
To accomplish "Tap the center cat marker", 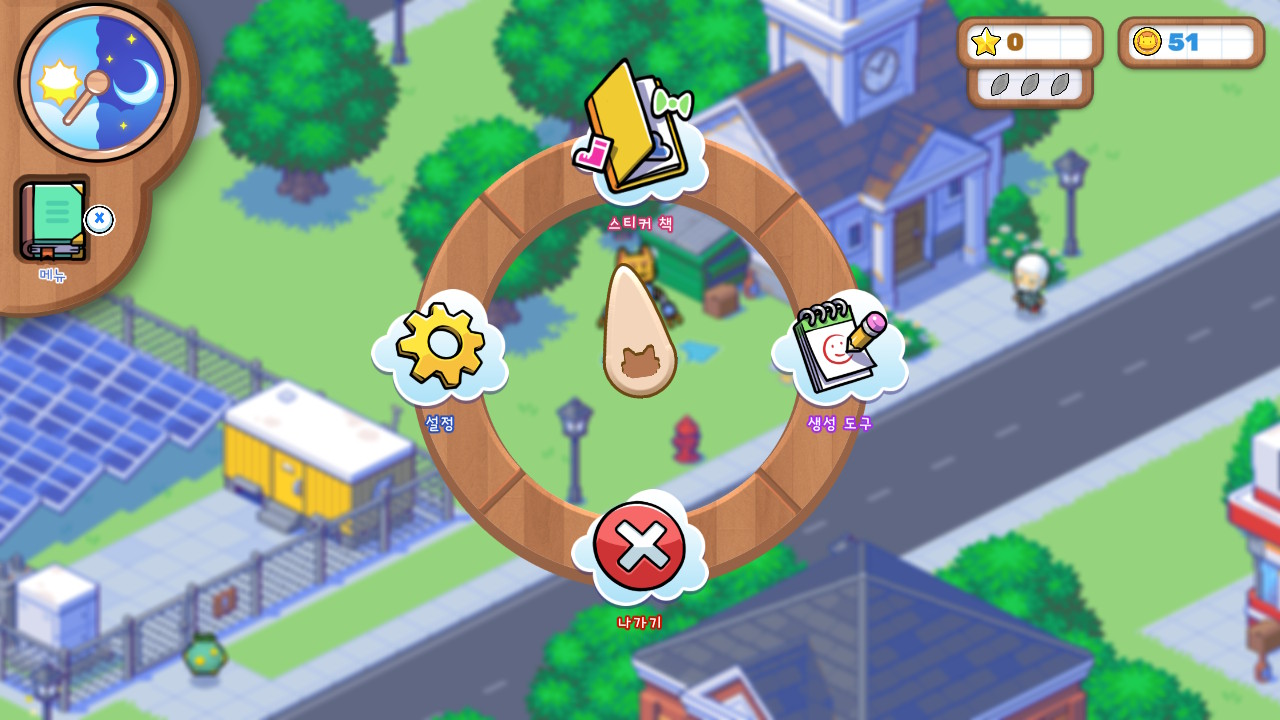I will [x=640, y=335].
